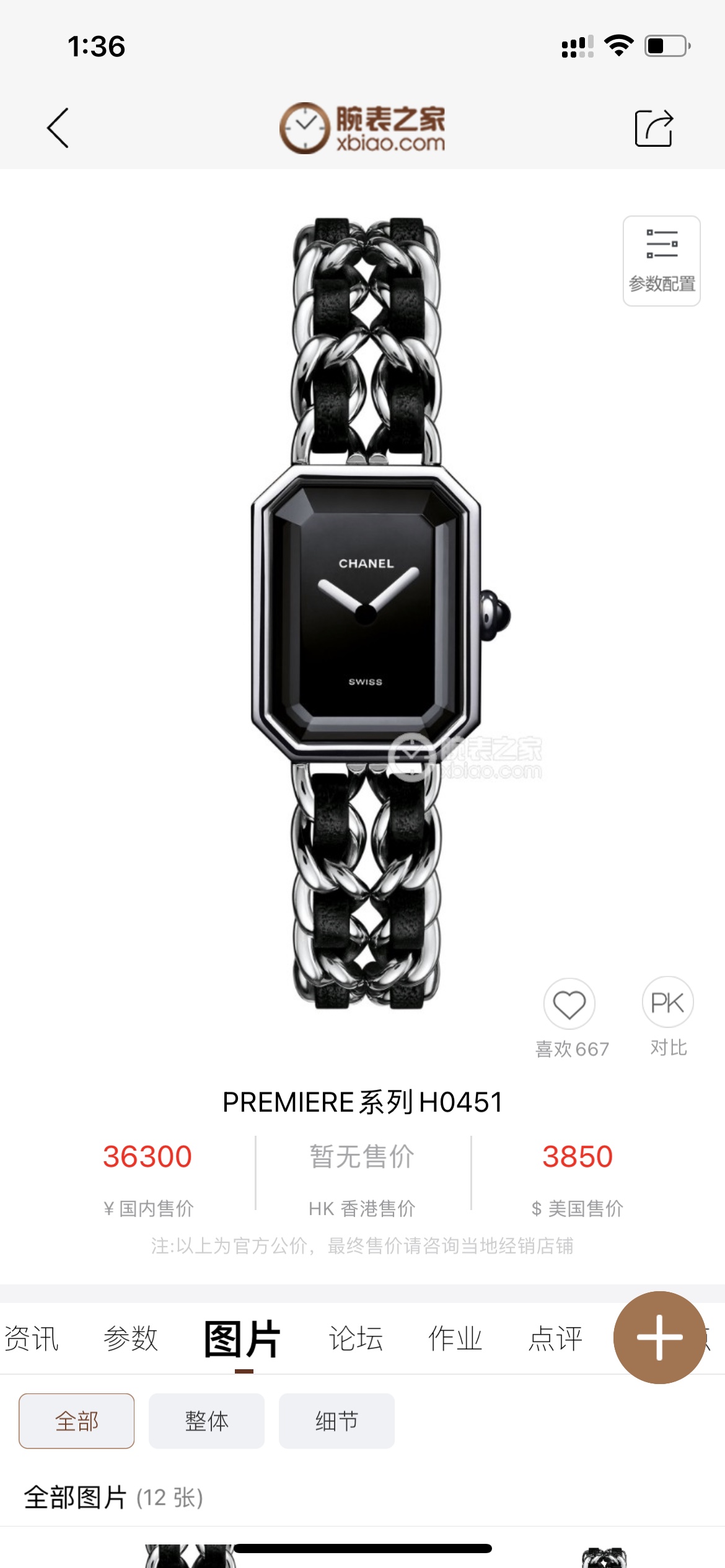The height and width of the screenshot is (1568, 725).
Task: Switch to the 资讯 tab
Action: [x=31, y=1338]
